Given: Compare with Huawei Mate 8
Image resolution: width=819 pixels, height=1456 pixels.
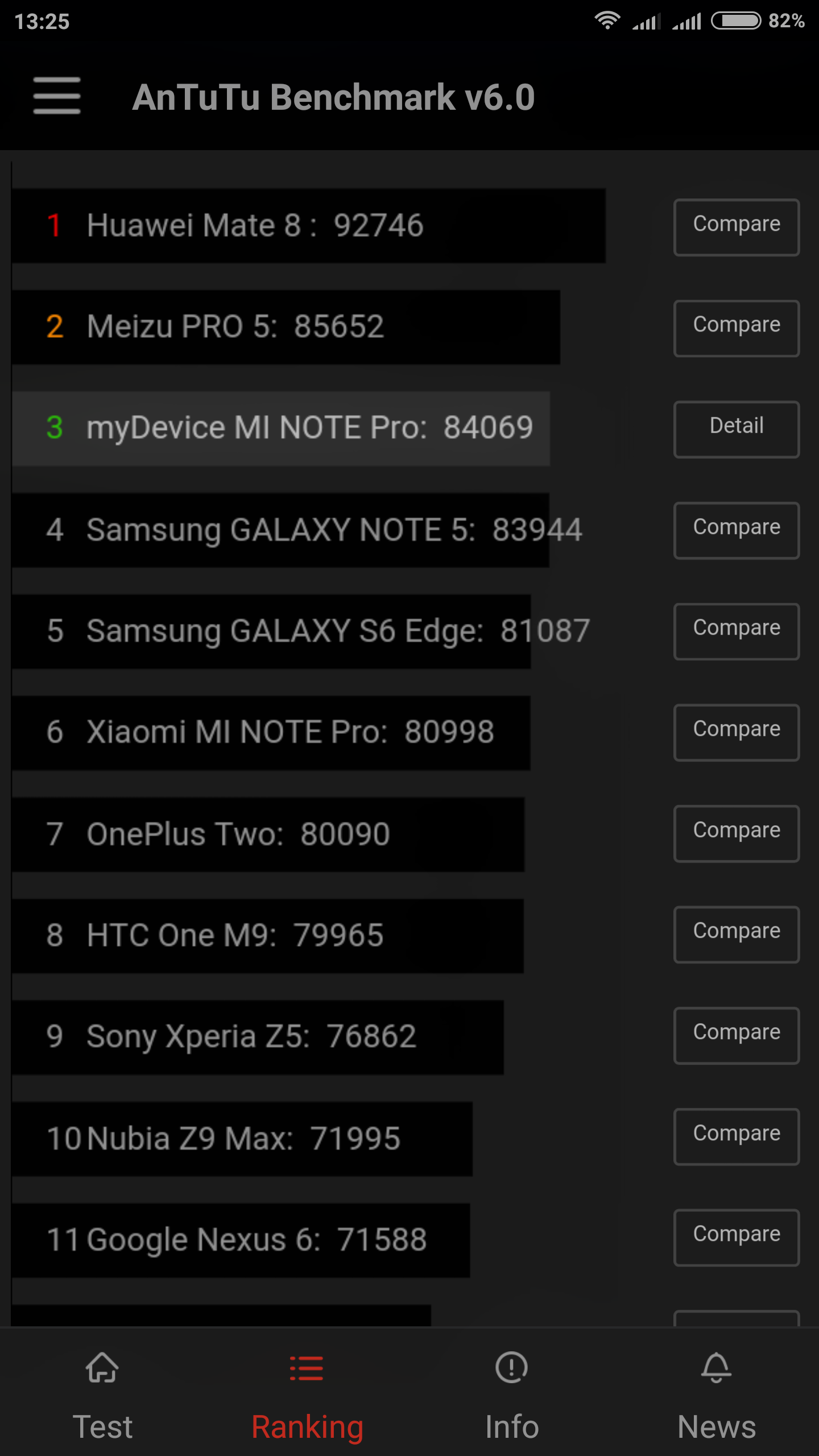Looking at the screenshot, I should click(737, 227).
